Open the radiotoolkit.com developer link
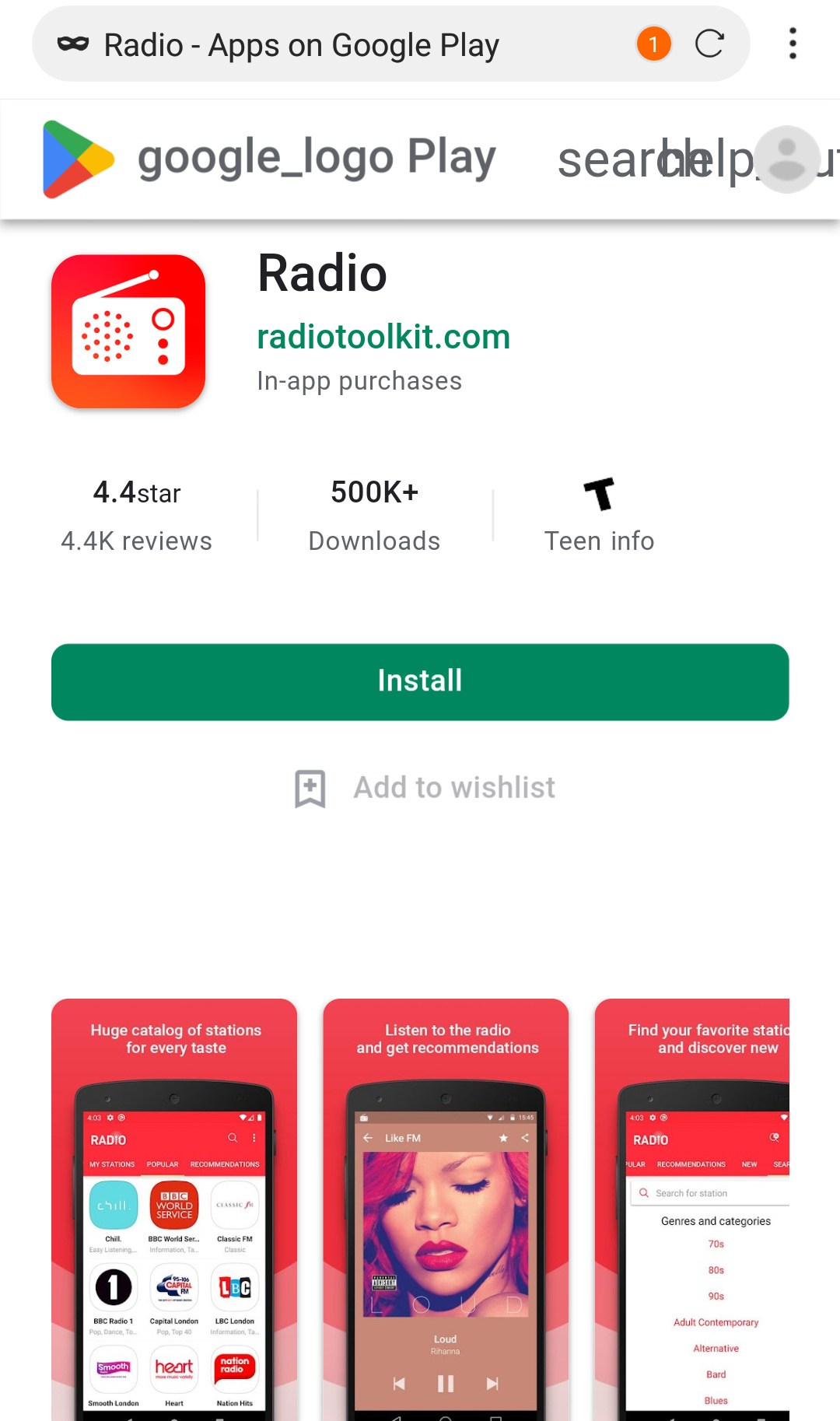Image resolution: width=840 pixels, height=1421 pixels. click(x=383, y=338)
